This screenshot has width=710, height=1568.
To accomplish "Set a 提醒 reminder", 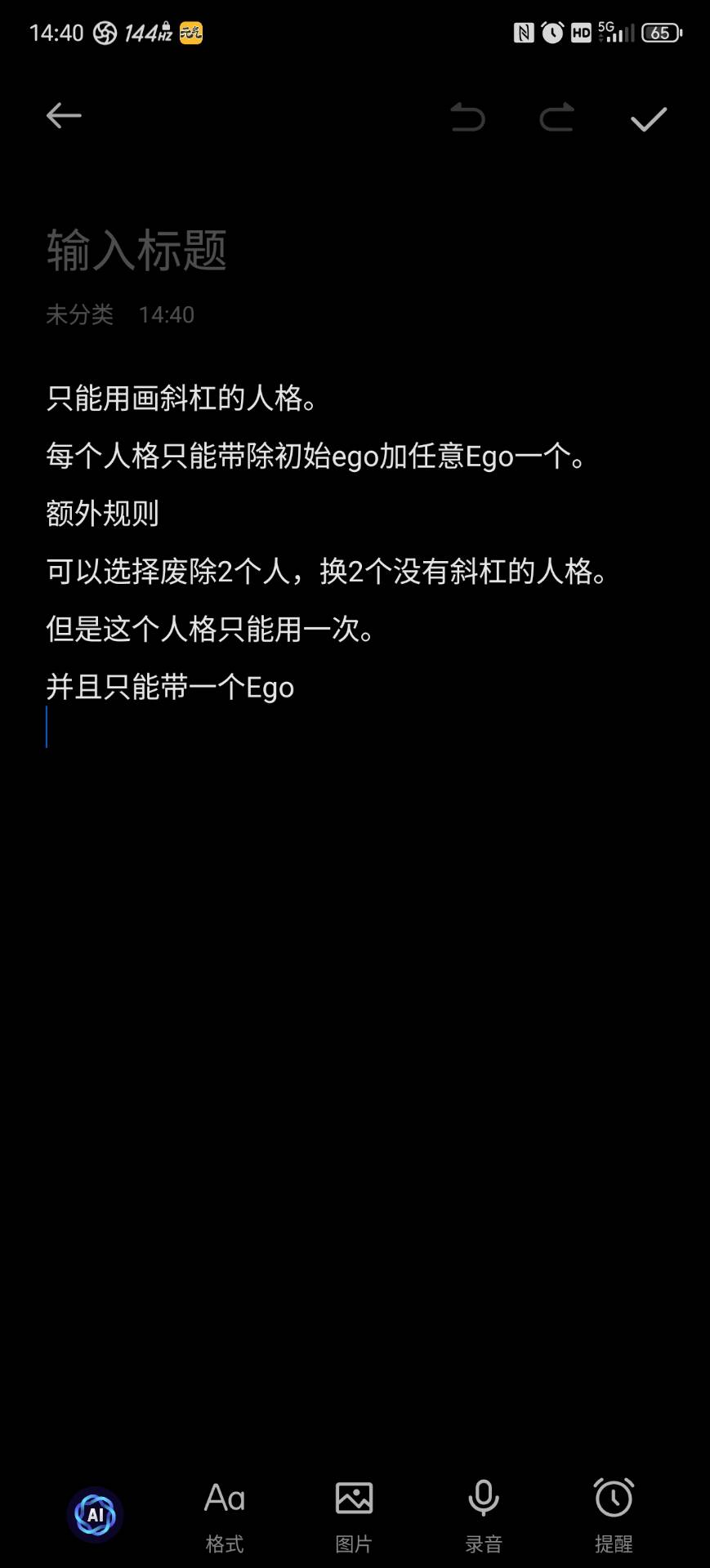I will coord(614,1516).
